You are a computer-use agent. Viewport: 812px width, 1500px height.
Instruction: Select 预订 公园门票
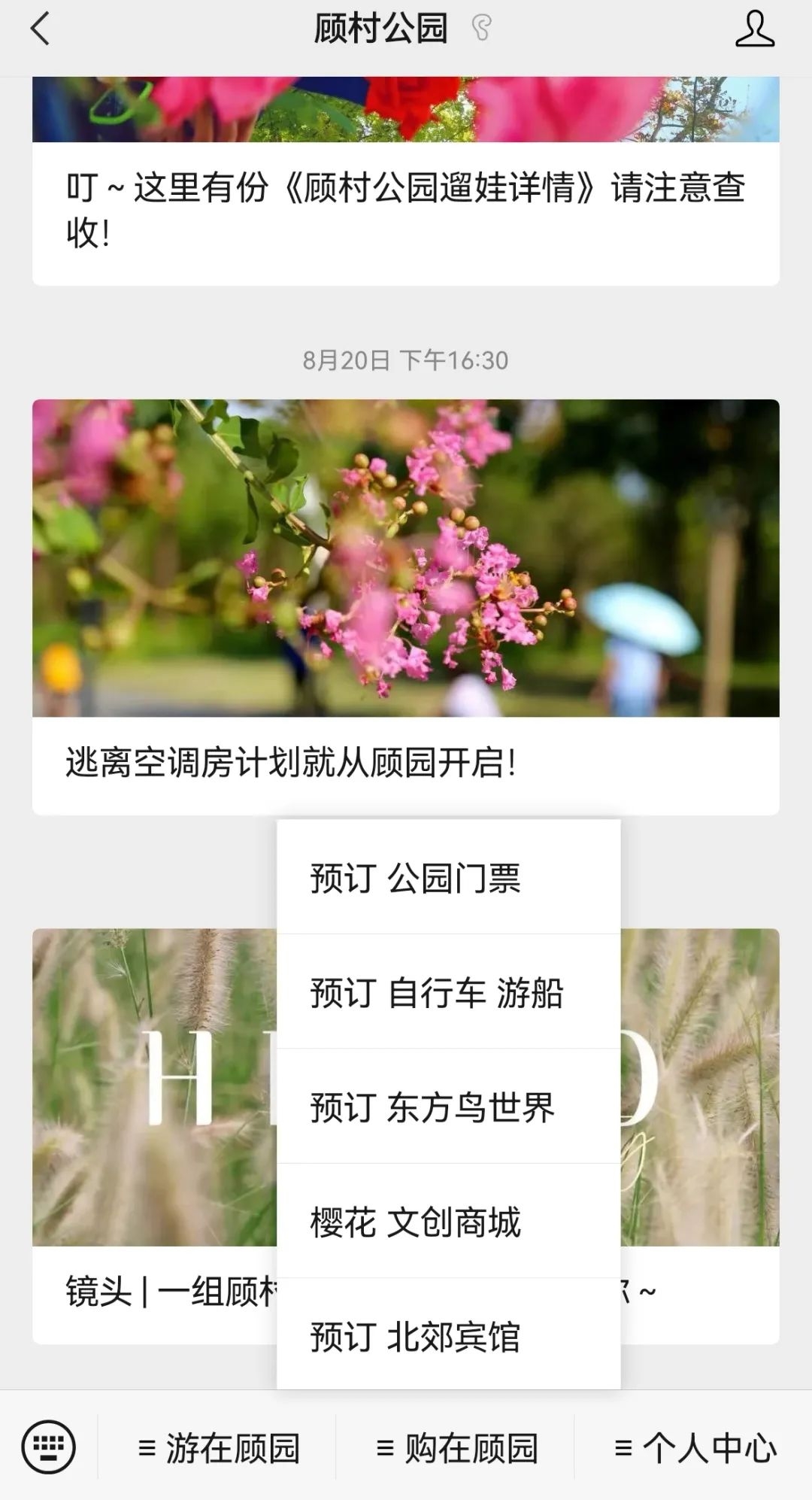tap(449, 877)
